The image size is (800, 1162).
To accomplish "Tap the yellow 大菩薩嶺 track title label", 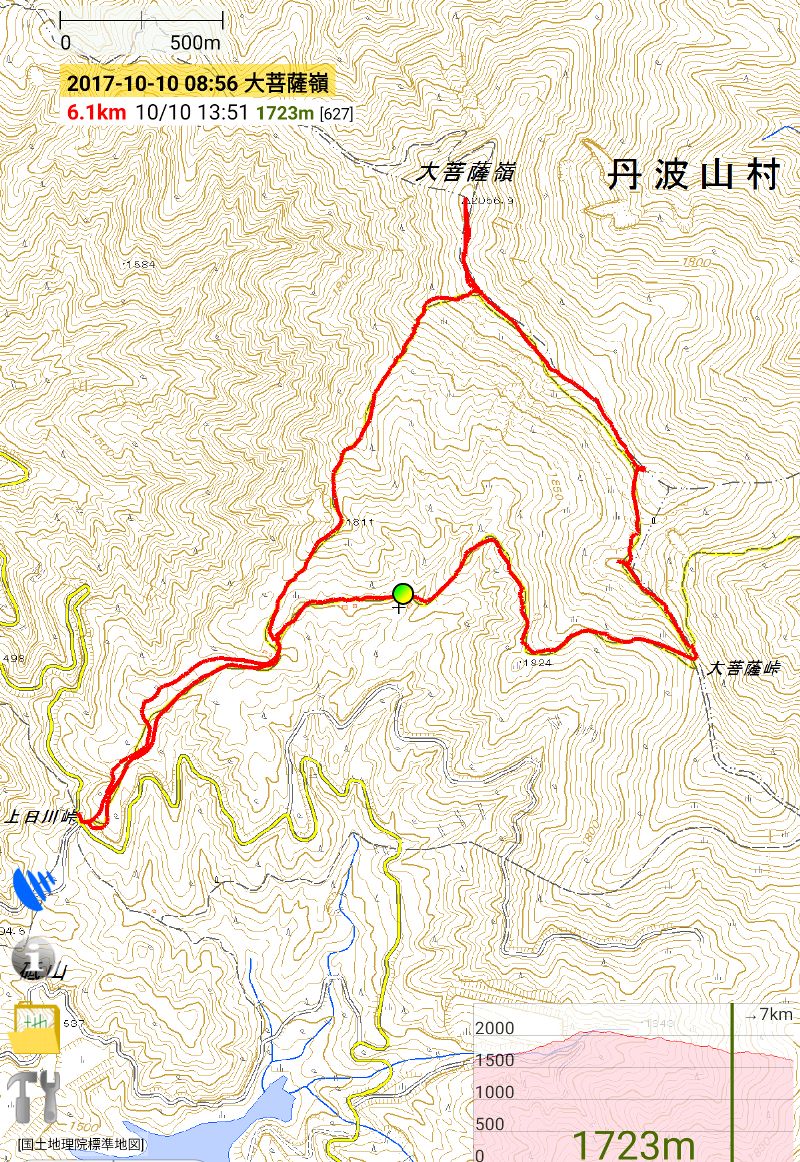I will 196,83.
